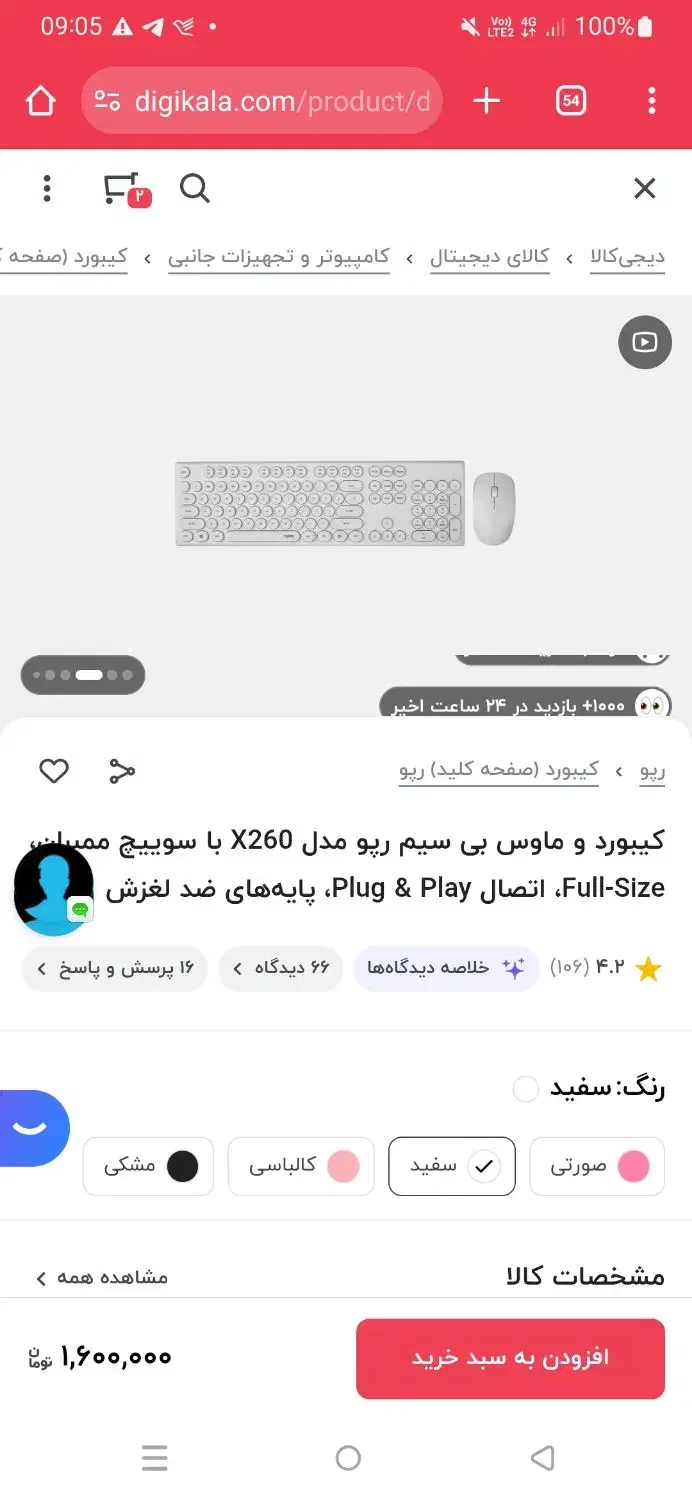Open the page's three-dot options menu
692x1500 pixels.
click(x=47, y=188)
